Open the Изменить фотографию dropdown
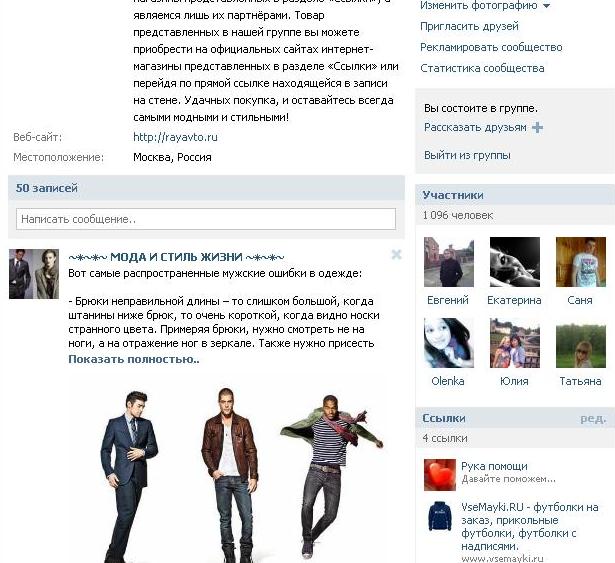The height and width of the screenshot is (563, 615). tap(484, 6)
